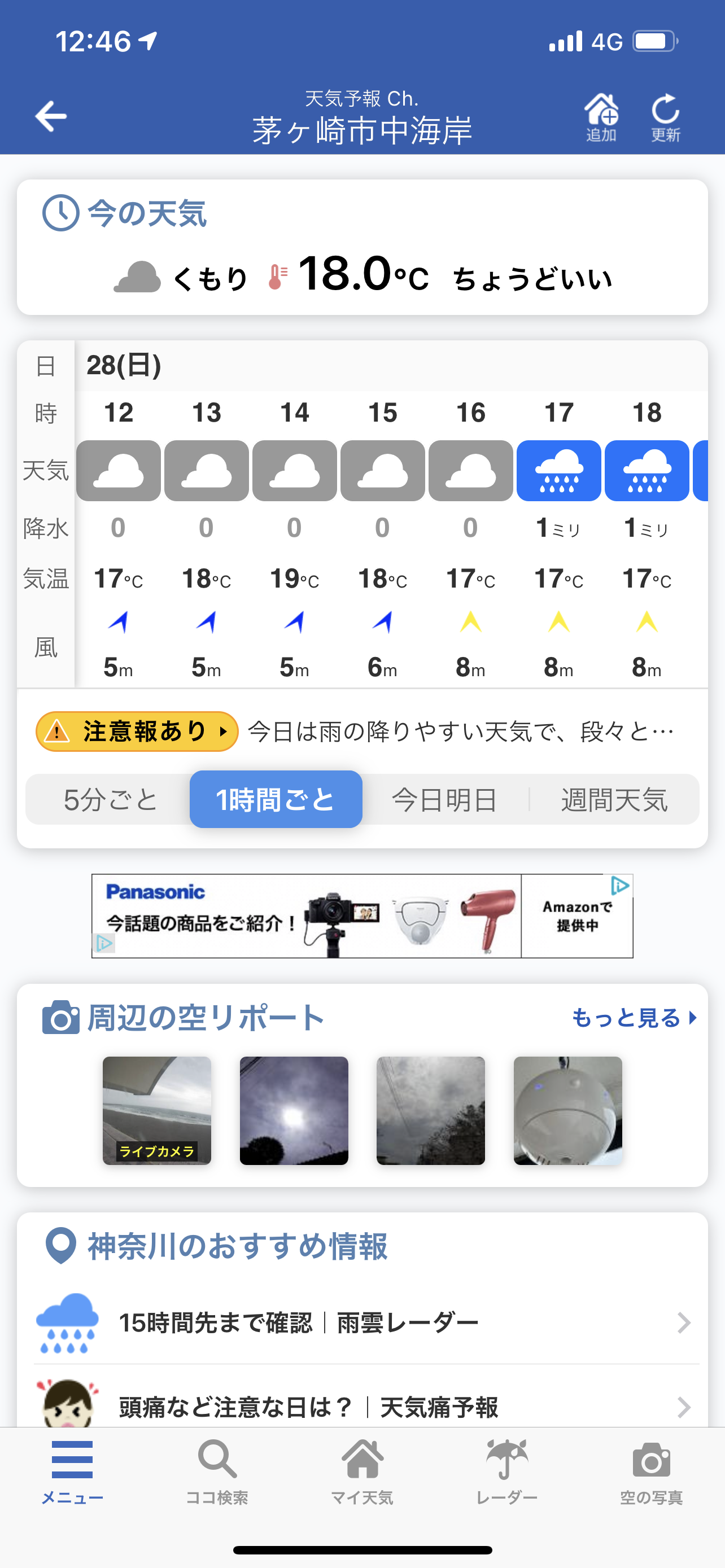Switch to the 今日明日 tab
725x1568 pixels.
(445, 799)
